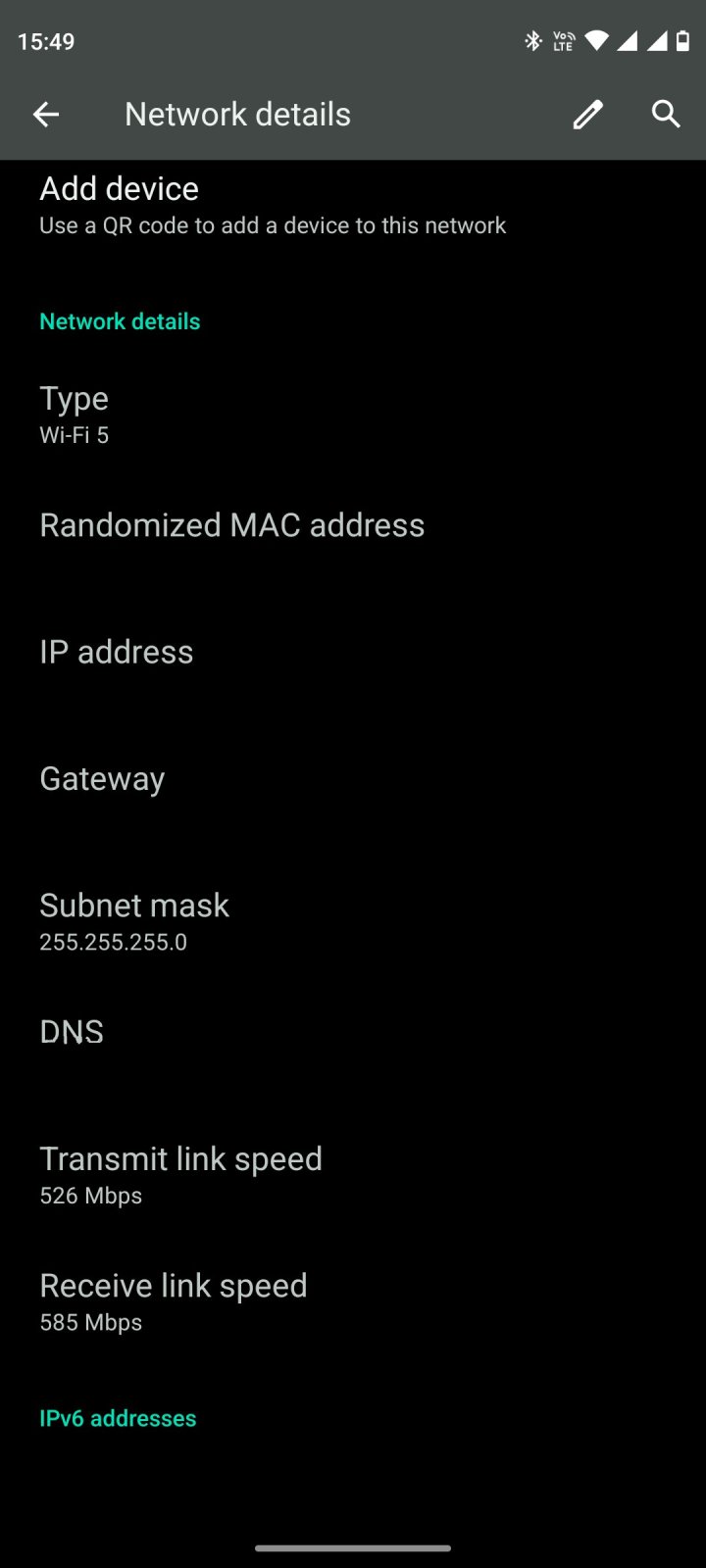Open settings search
Viewport: 706px width, 1568px height.
click(x=666, y=115)
